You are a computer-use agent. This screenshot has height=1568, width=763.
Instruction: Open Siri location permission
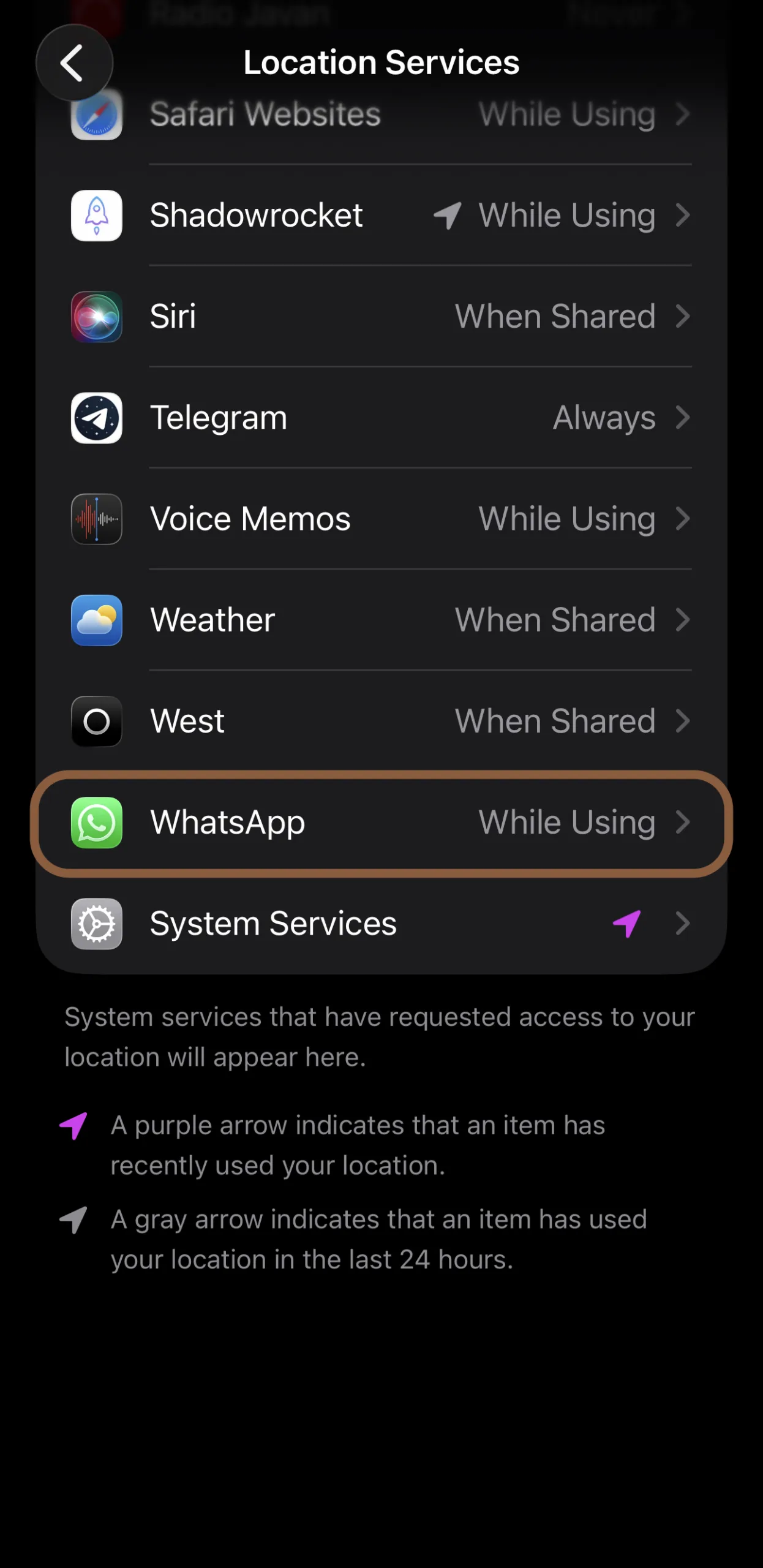(381, 317)
